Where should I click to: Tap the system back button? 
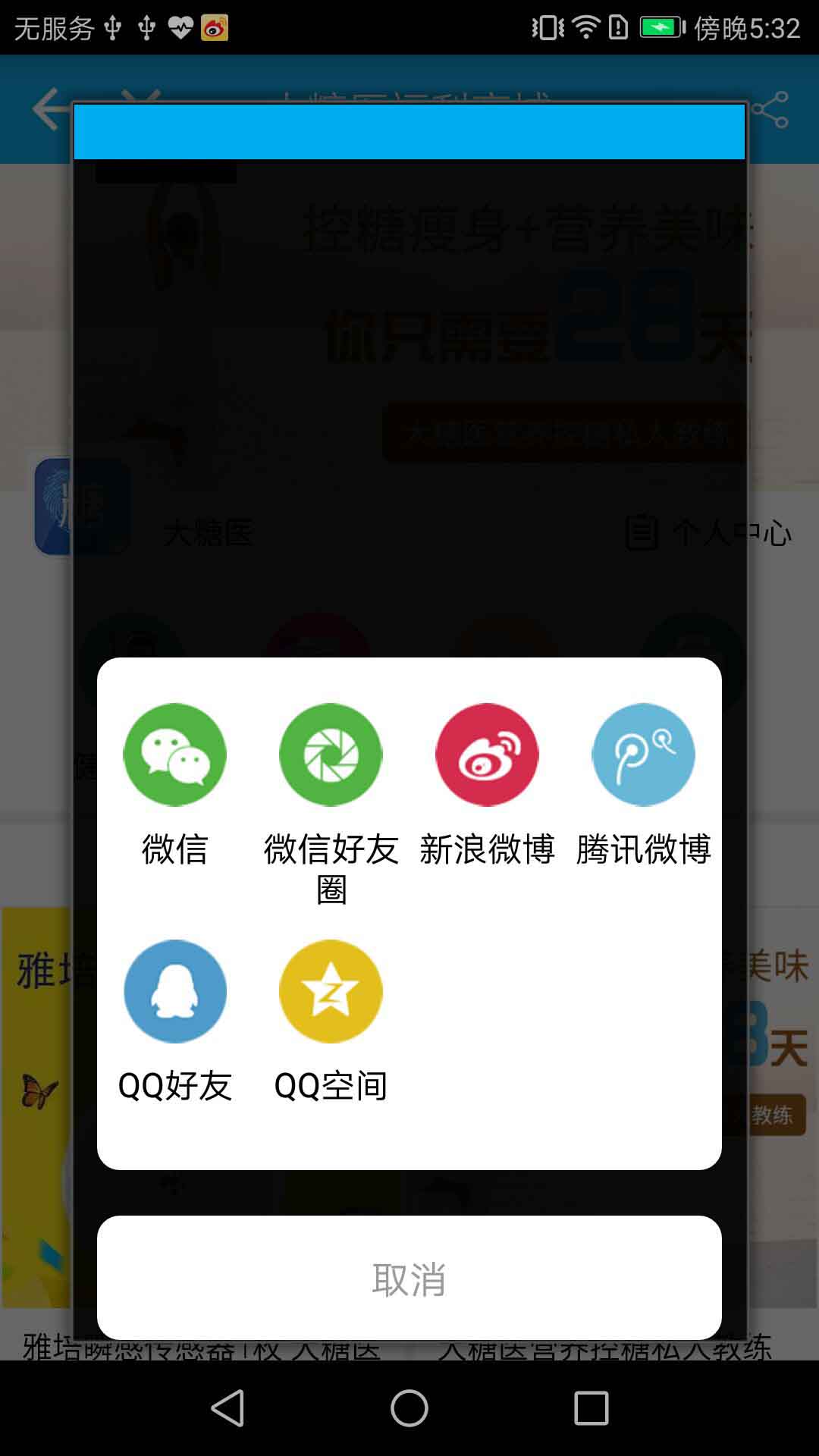pyautogui.click(x=227, y=1408)
